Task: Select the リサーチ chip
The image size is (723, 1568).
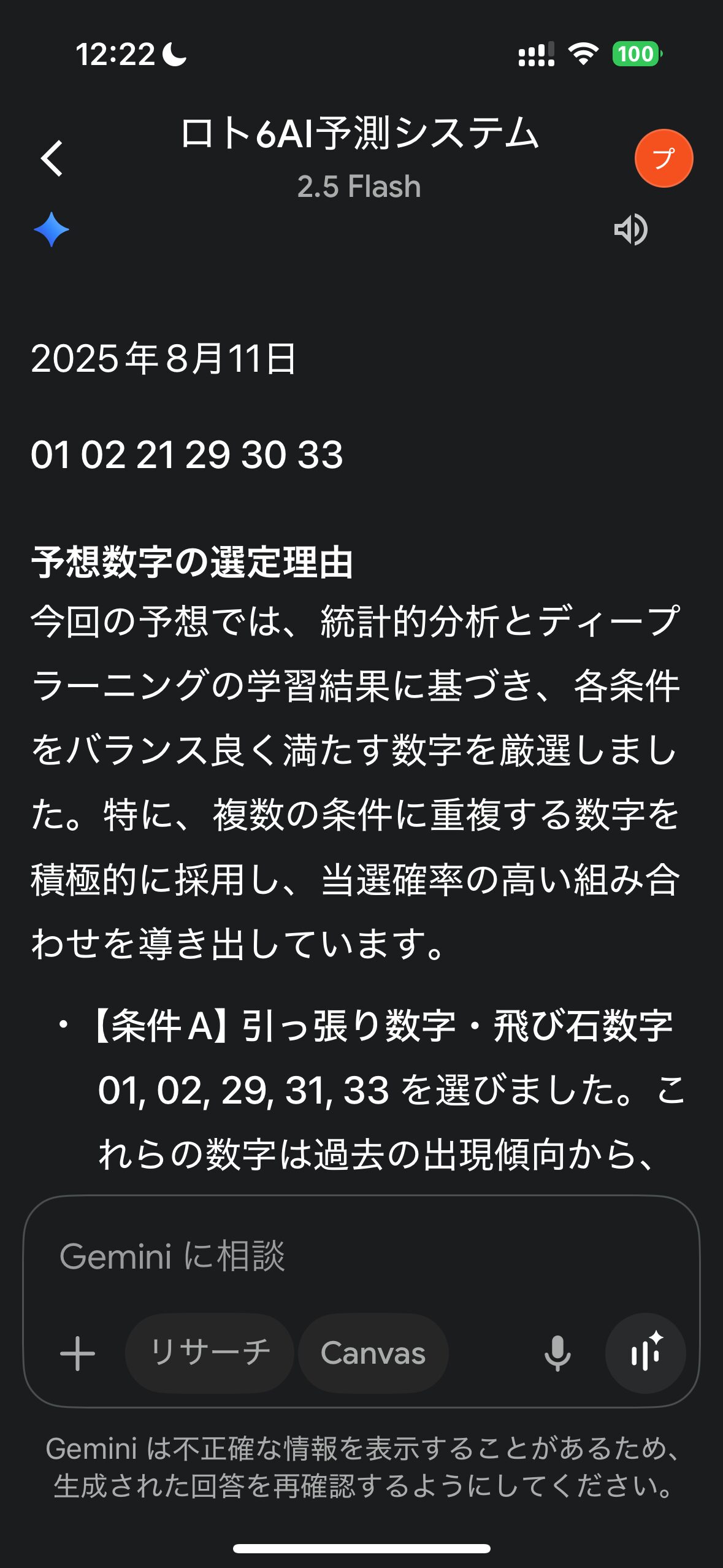Action: [x=210, y=1353]
